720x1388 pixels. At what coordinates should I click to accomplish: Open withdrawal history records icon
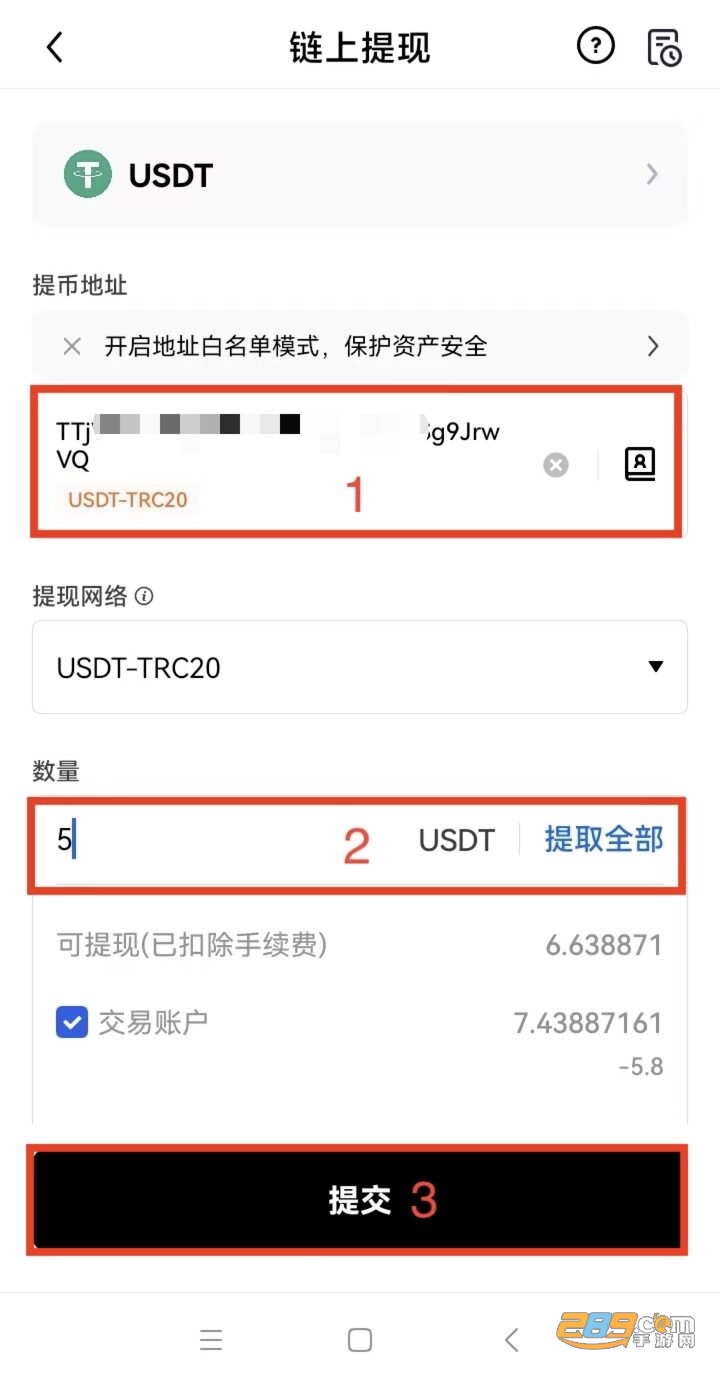[664, 47]
